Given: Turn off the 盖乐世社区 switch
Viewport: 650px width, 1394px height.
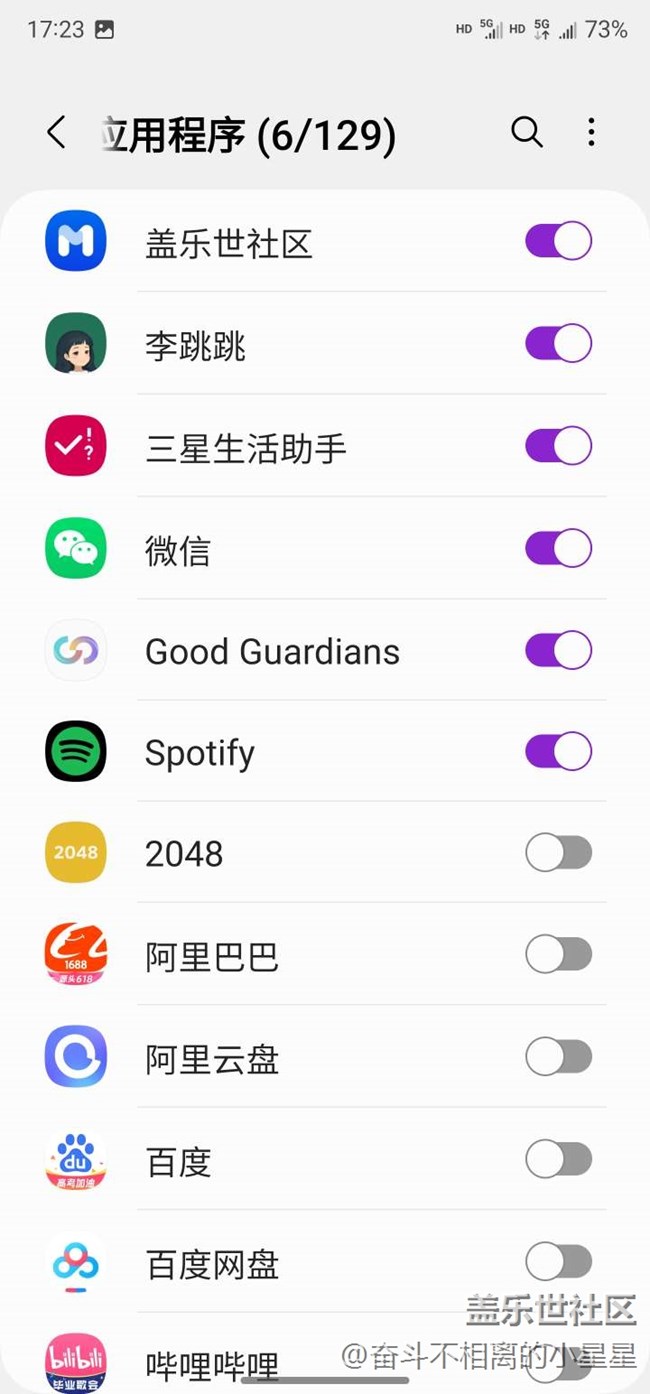Looking at the screenshot, I should point(558,241).
